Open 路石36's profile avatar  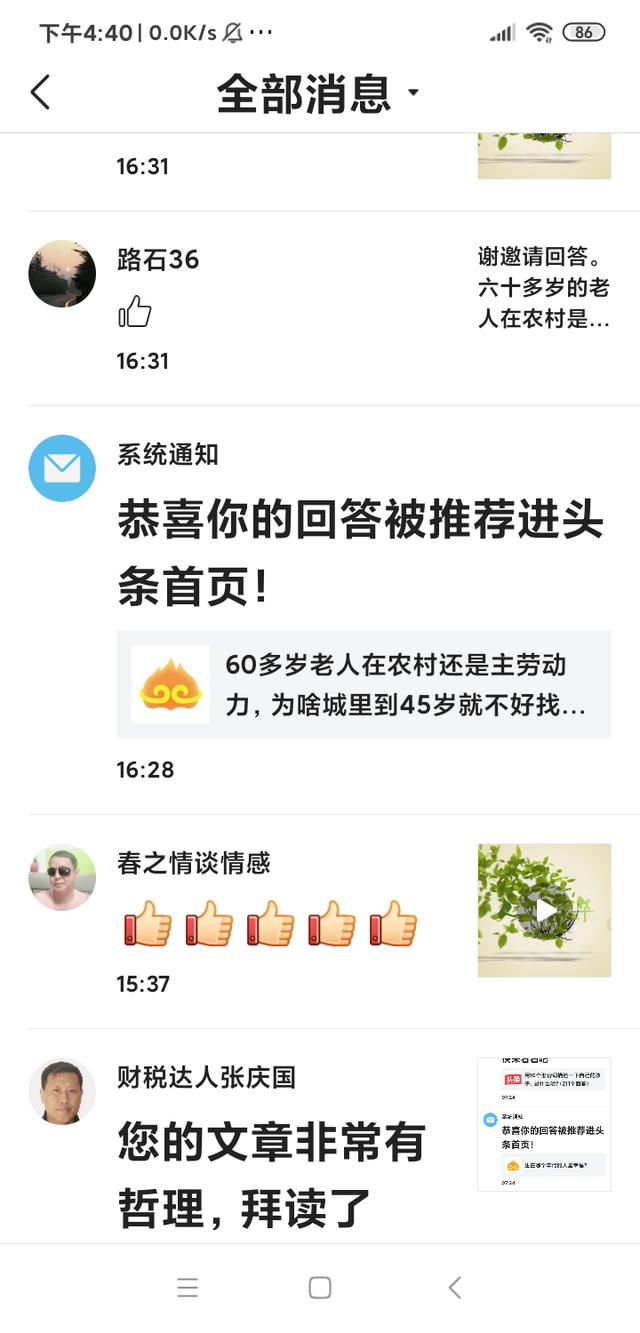[62, 273]
